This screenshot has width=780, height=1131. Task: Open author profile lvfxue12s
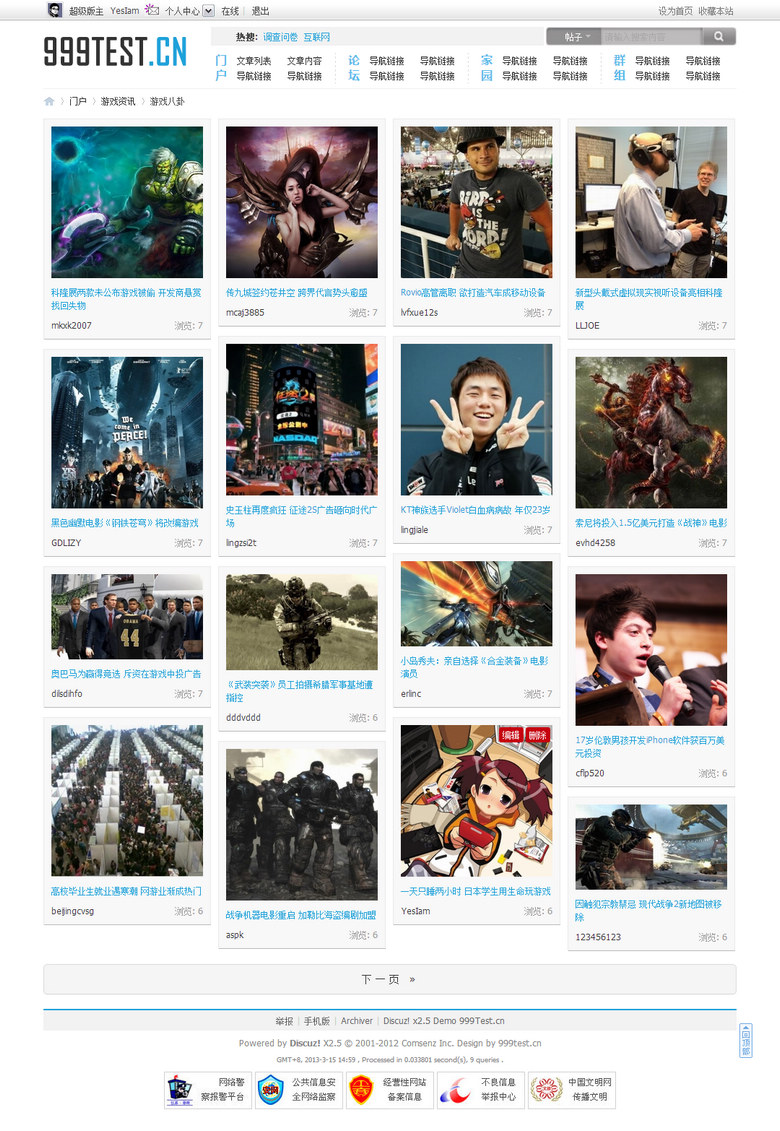point(419,313)
